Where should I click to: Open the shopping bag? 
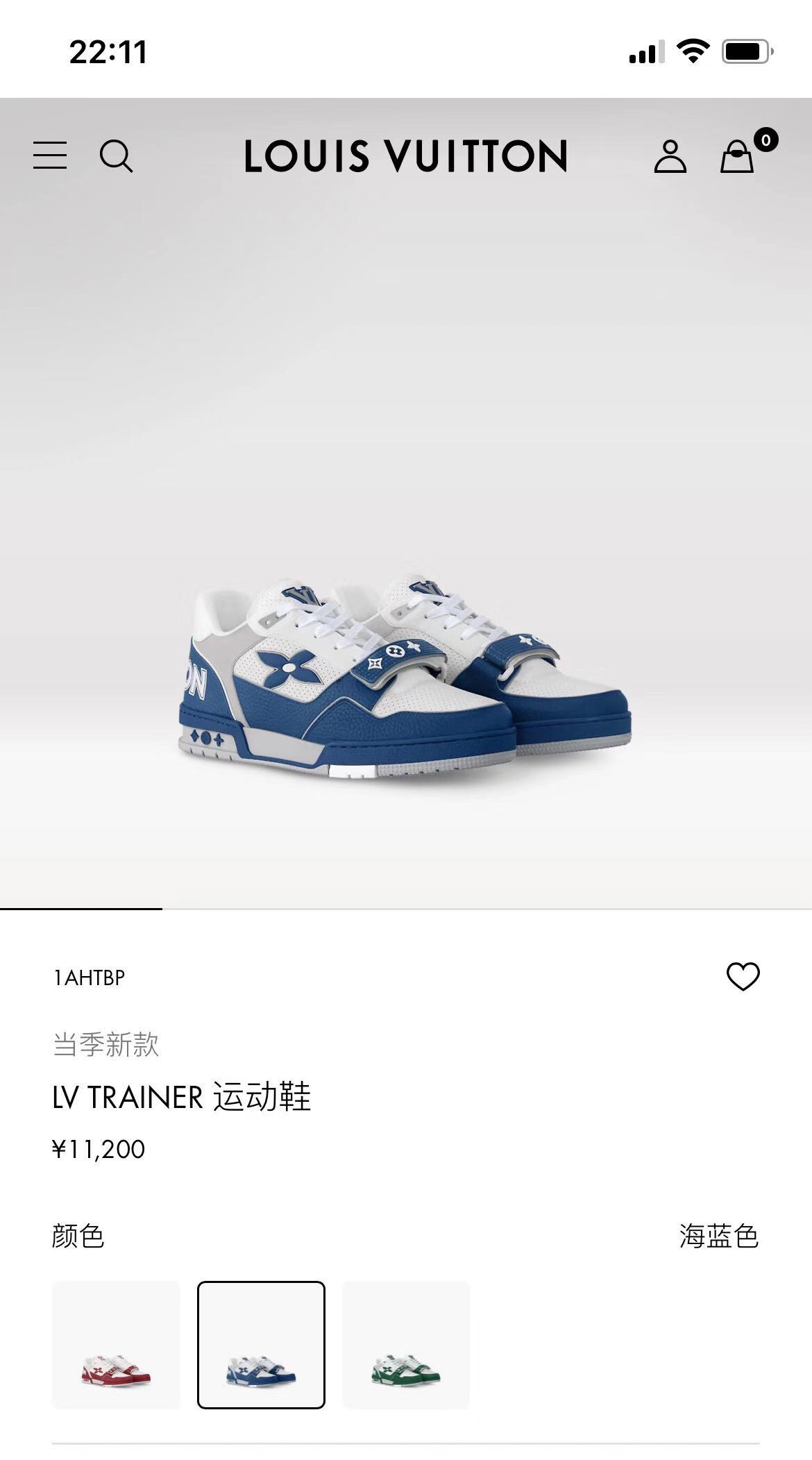737,156
